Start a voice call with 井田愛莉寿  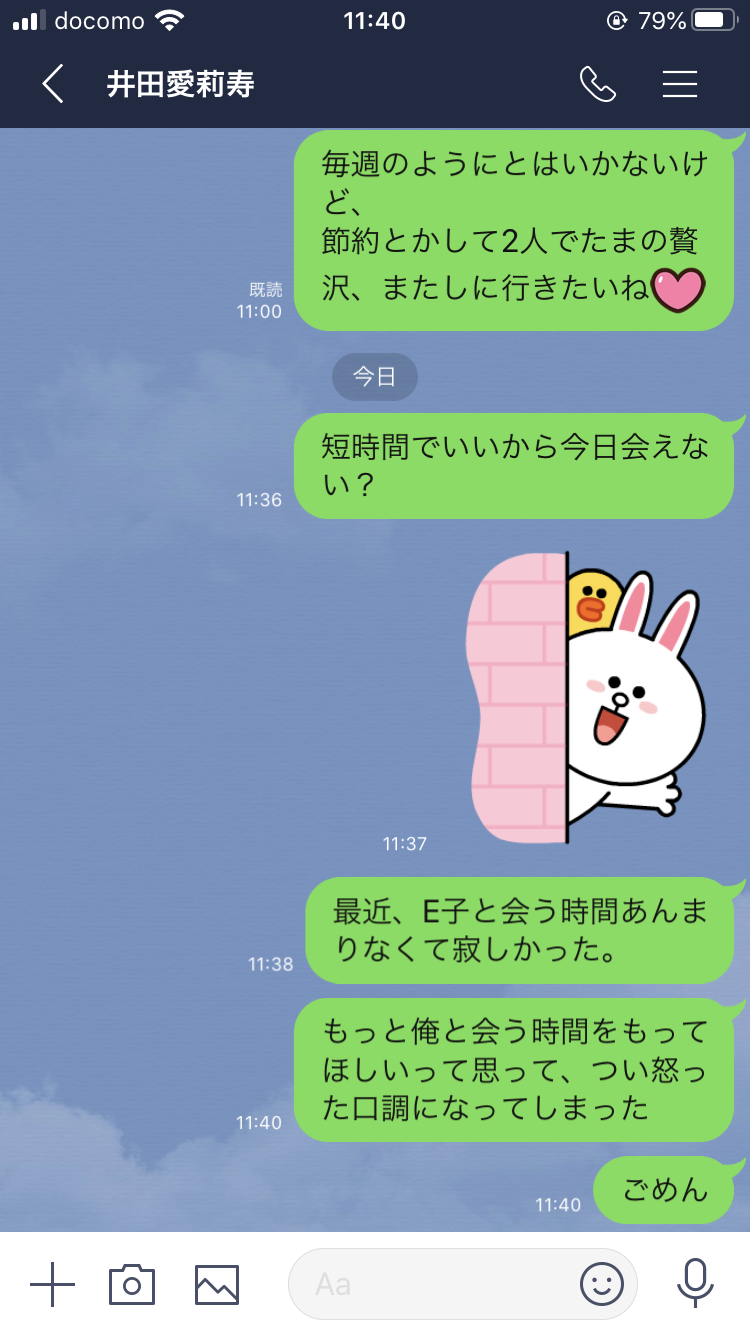[x=600, y=84]
